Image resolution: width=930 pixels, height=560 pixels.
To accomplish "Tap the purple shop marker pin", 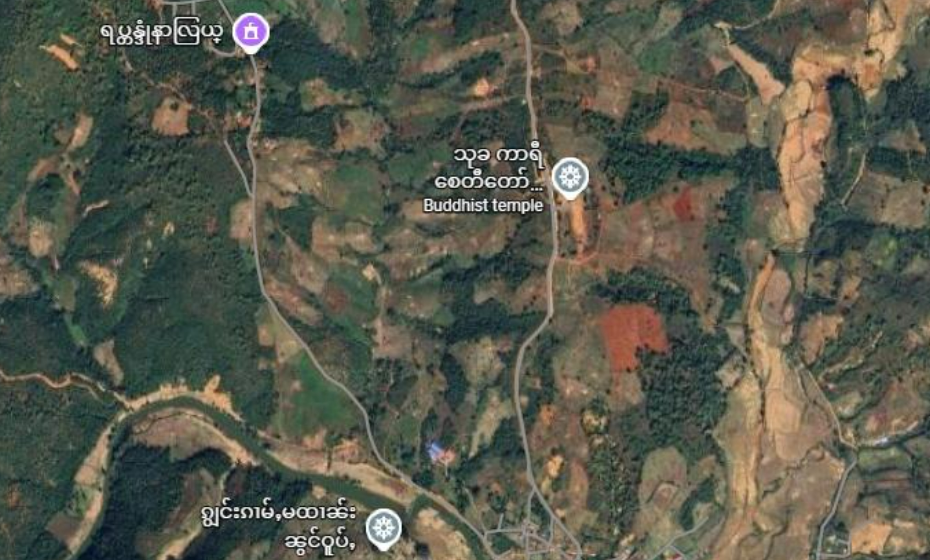I will (x=251, y=32).
